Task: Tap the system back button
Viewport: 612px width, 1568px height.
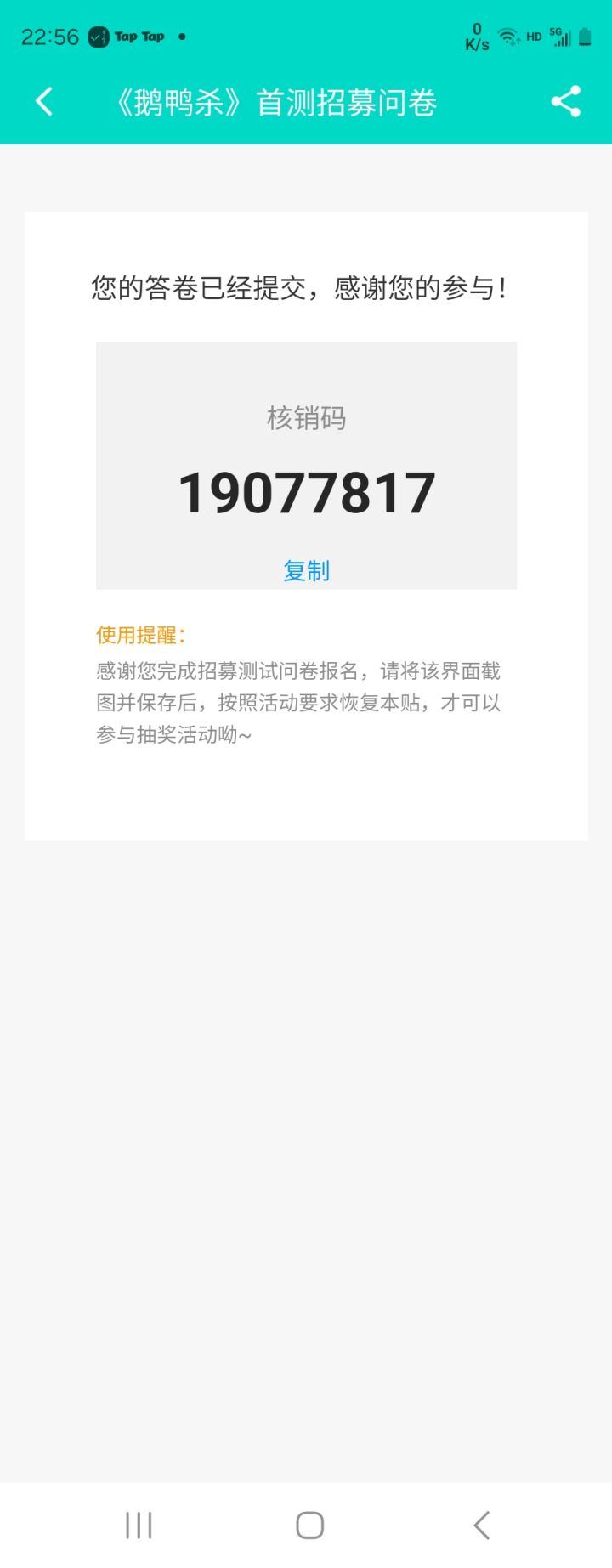Action: point(481,1525)
